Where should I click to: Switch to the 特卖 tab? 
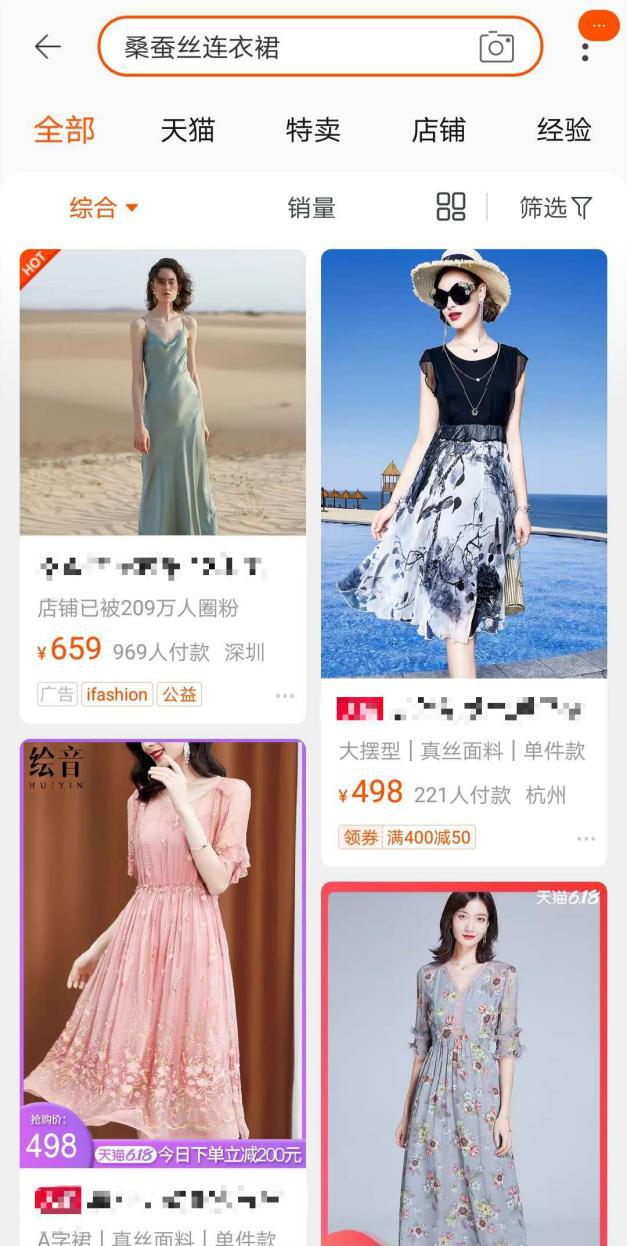pyautogui.click(x=313, y=130)
